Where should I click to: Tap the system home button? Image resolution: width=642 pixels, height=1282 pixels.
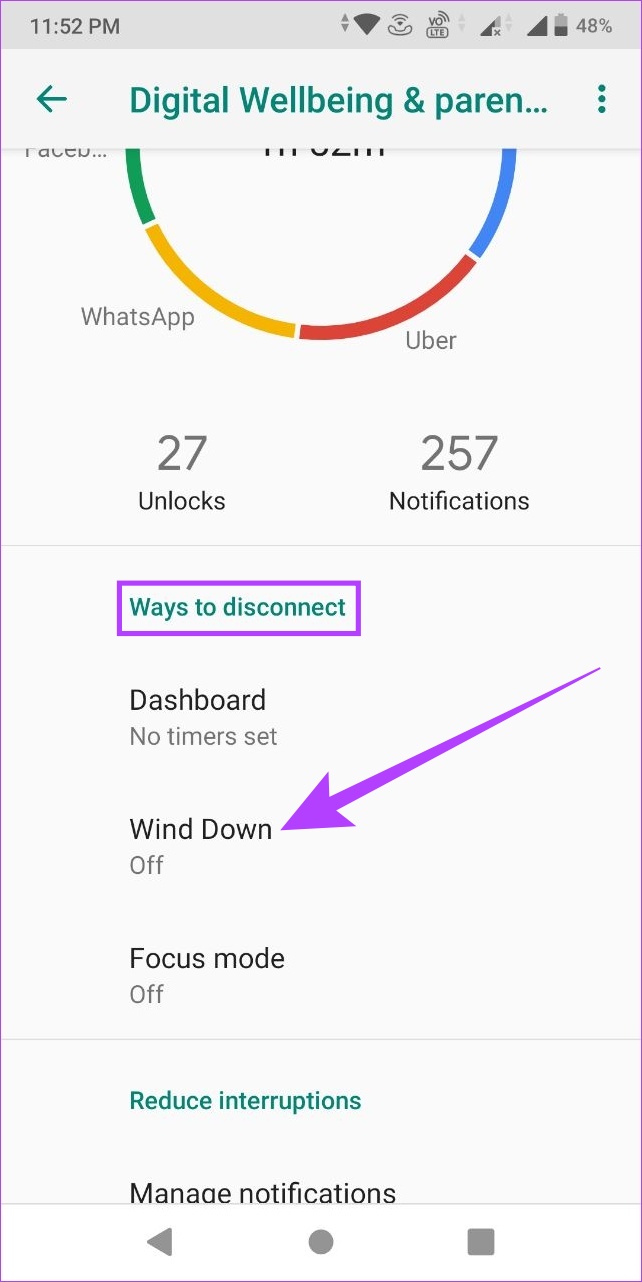tap(321, 1242)
